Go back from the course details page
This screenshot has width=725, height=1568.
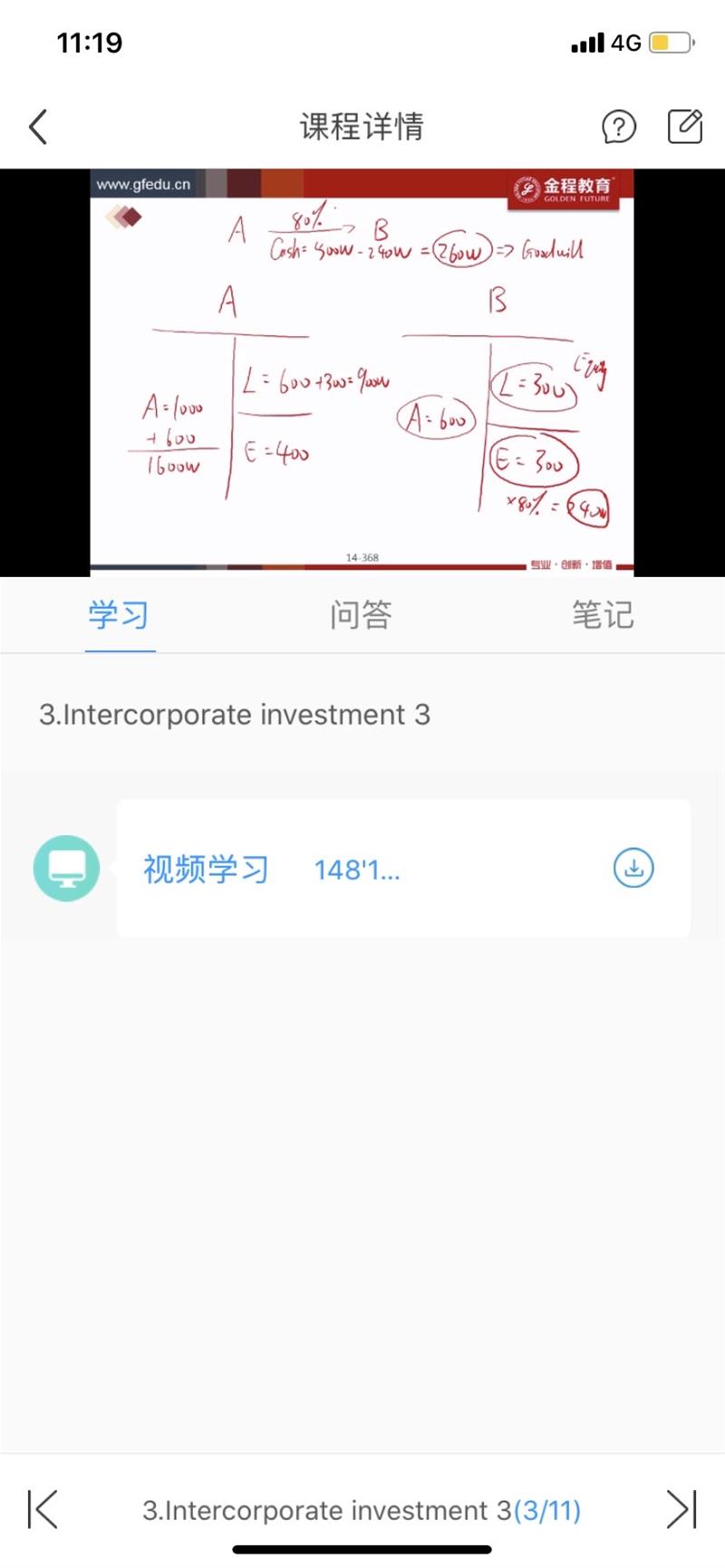click(38, 127)
